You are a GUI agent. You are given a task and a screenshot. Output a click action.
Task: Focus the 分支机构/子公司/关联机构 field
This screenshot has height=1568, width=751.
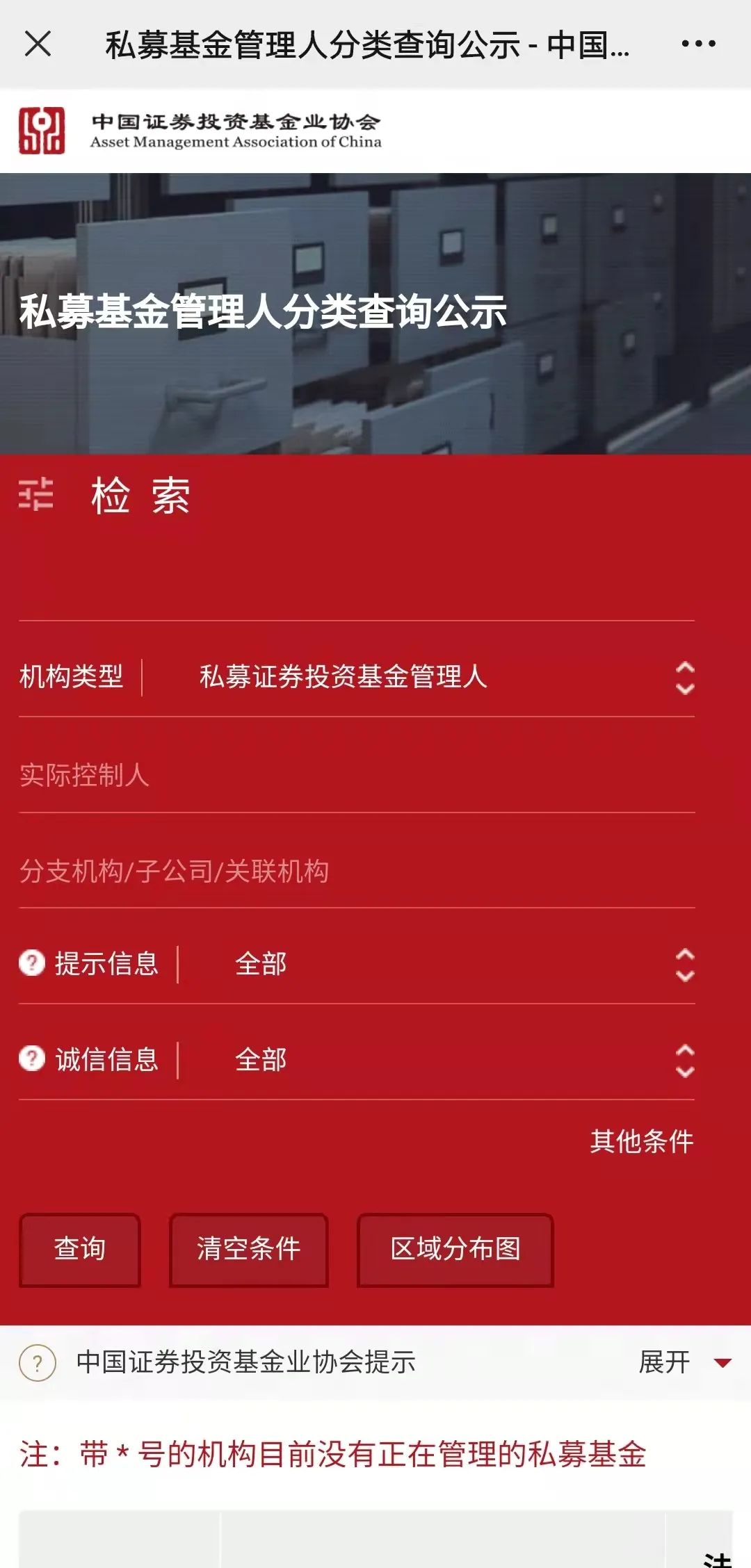(x=356, y=871)
